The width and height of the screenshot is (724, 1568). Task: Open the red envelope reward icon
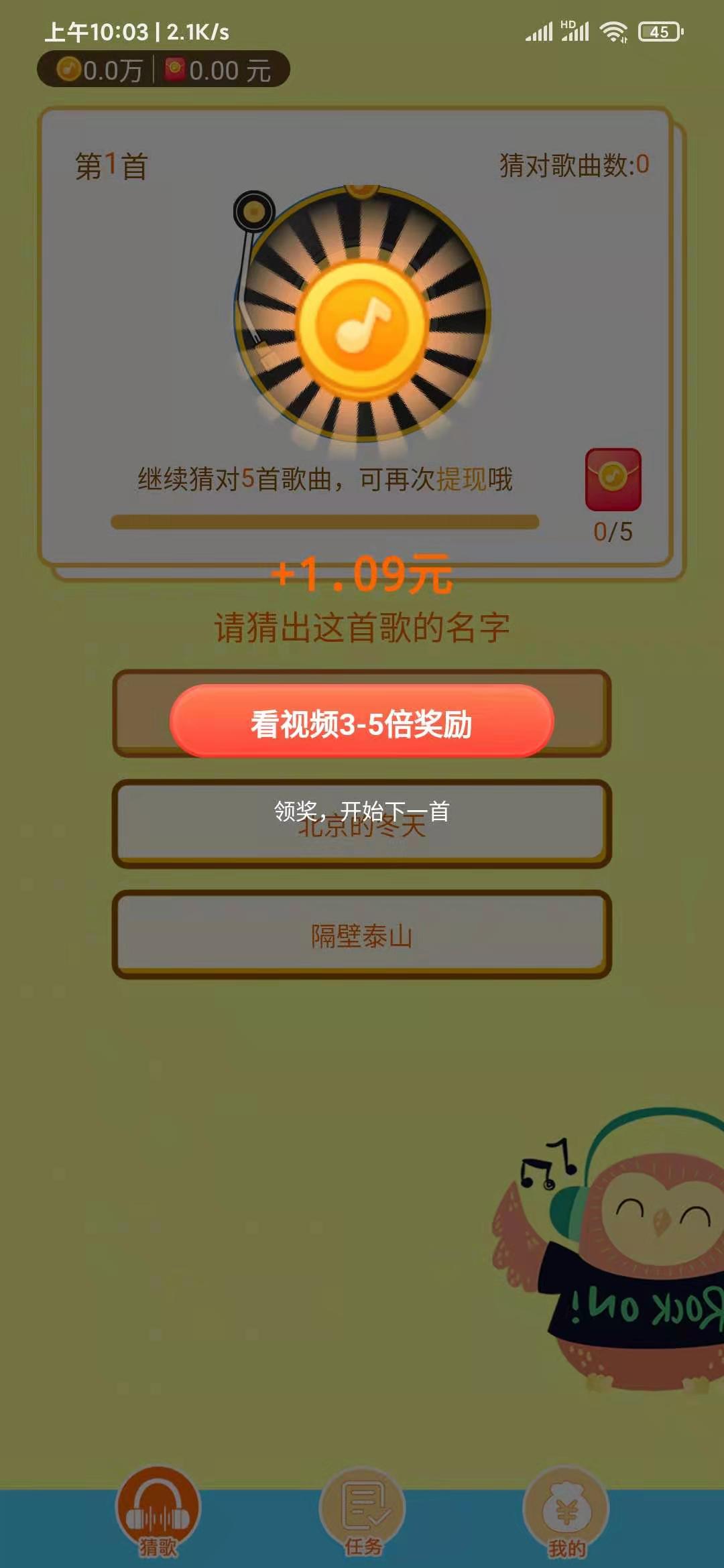coord(613,480)
